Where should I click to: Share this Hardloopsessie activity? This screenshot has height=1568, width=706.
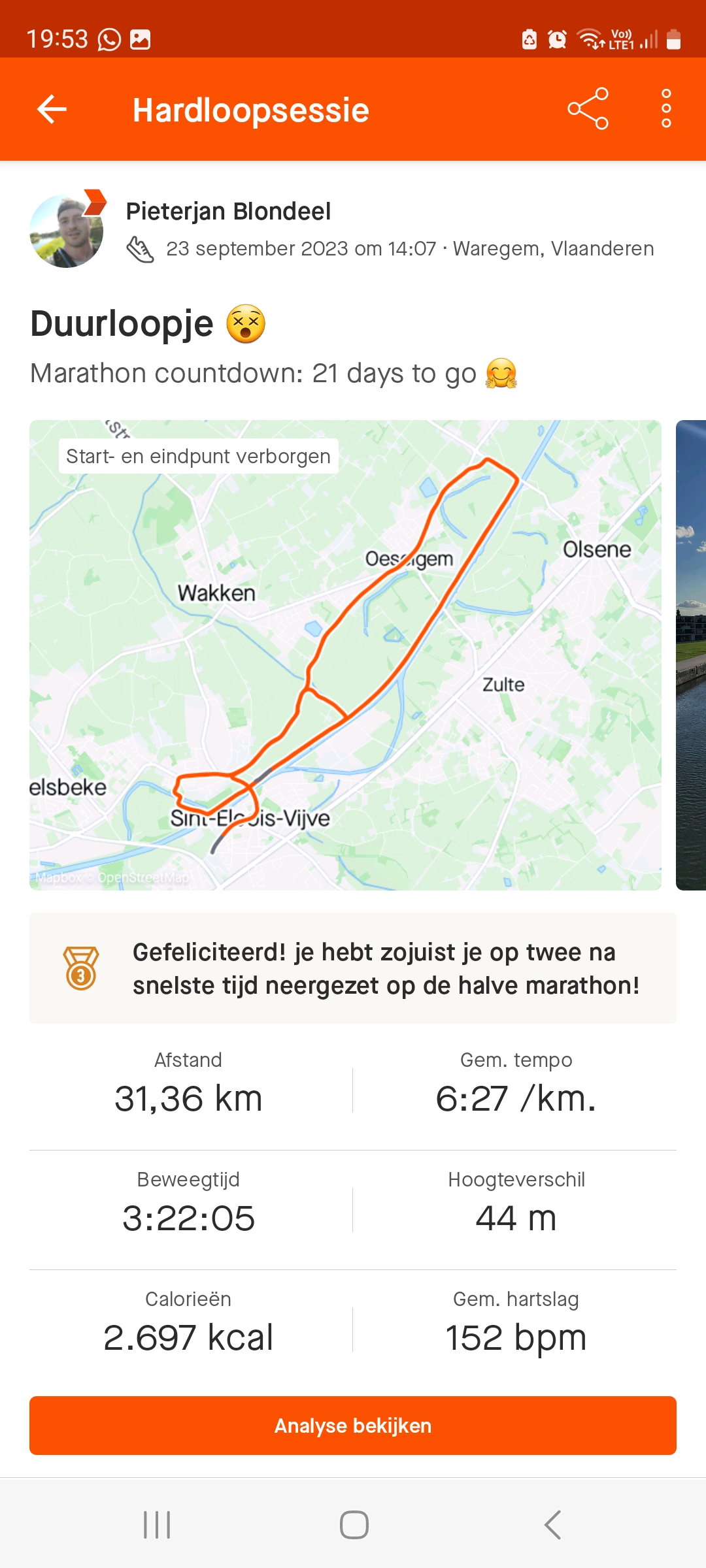point(588,109)
